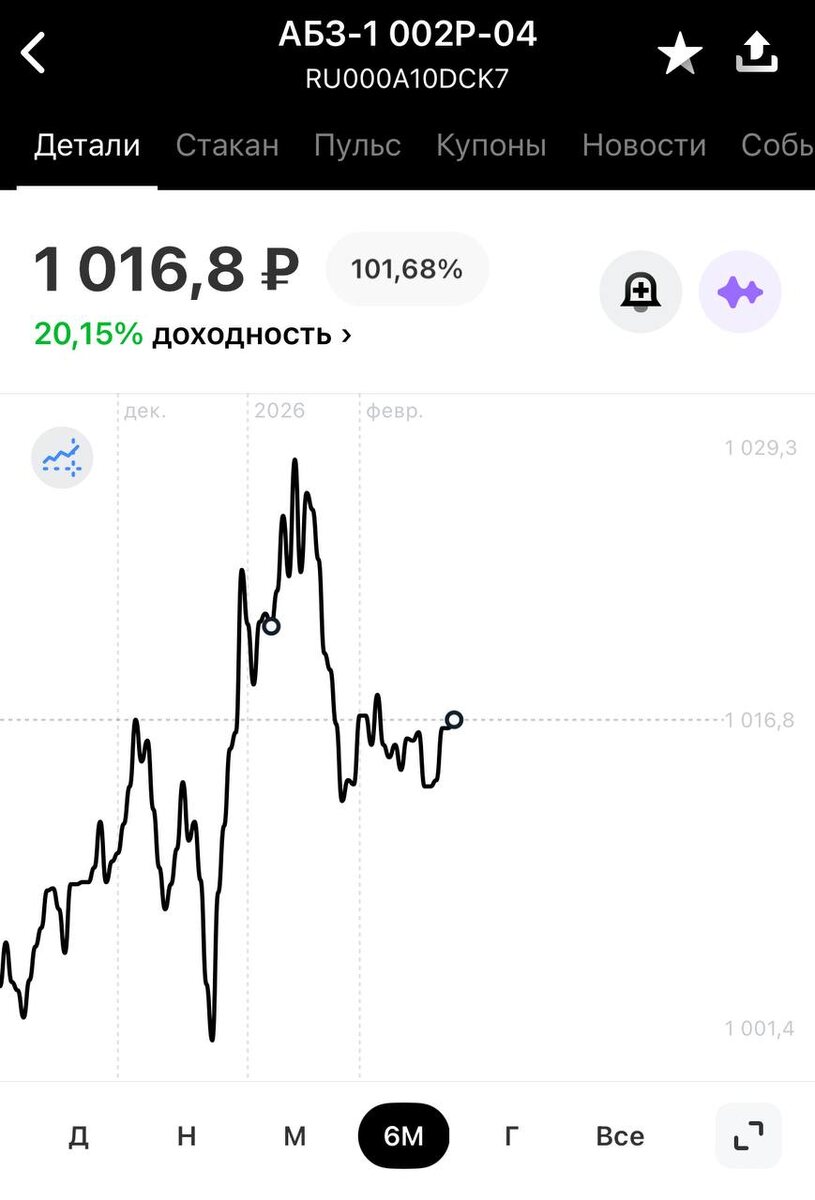This screenshot has width=815, height=1200.
Task: Set a price alert with the bell
Action: point(640,292)
